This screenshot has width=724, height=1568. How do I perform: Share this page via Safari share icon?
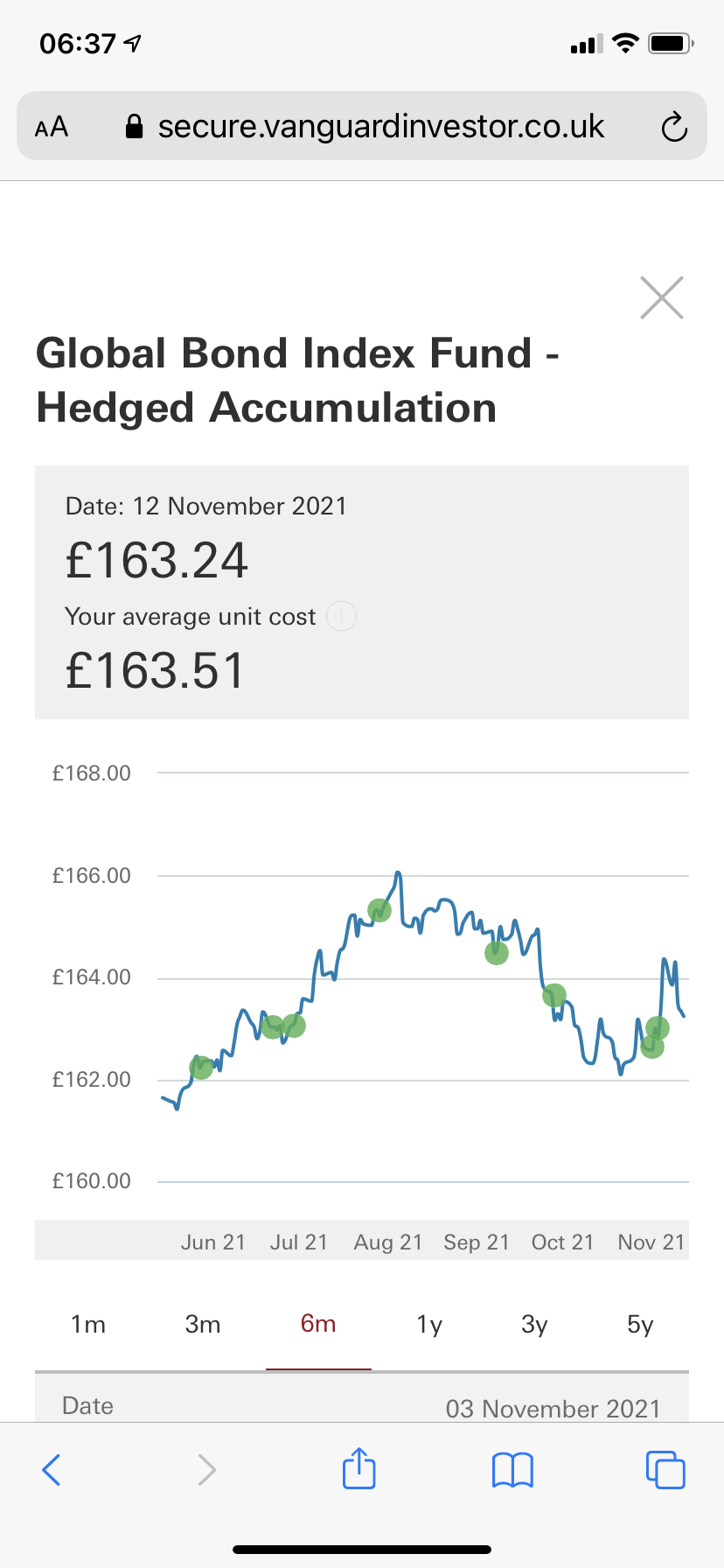359,1468
